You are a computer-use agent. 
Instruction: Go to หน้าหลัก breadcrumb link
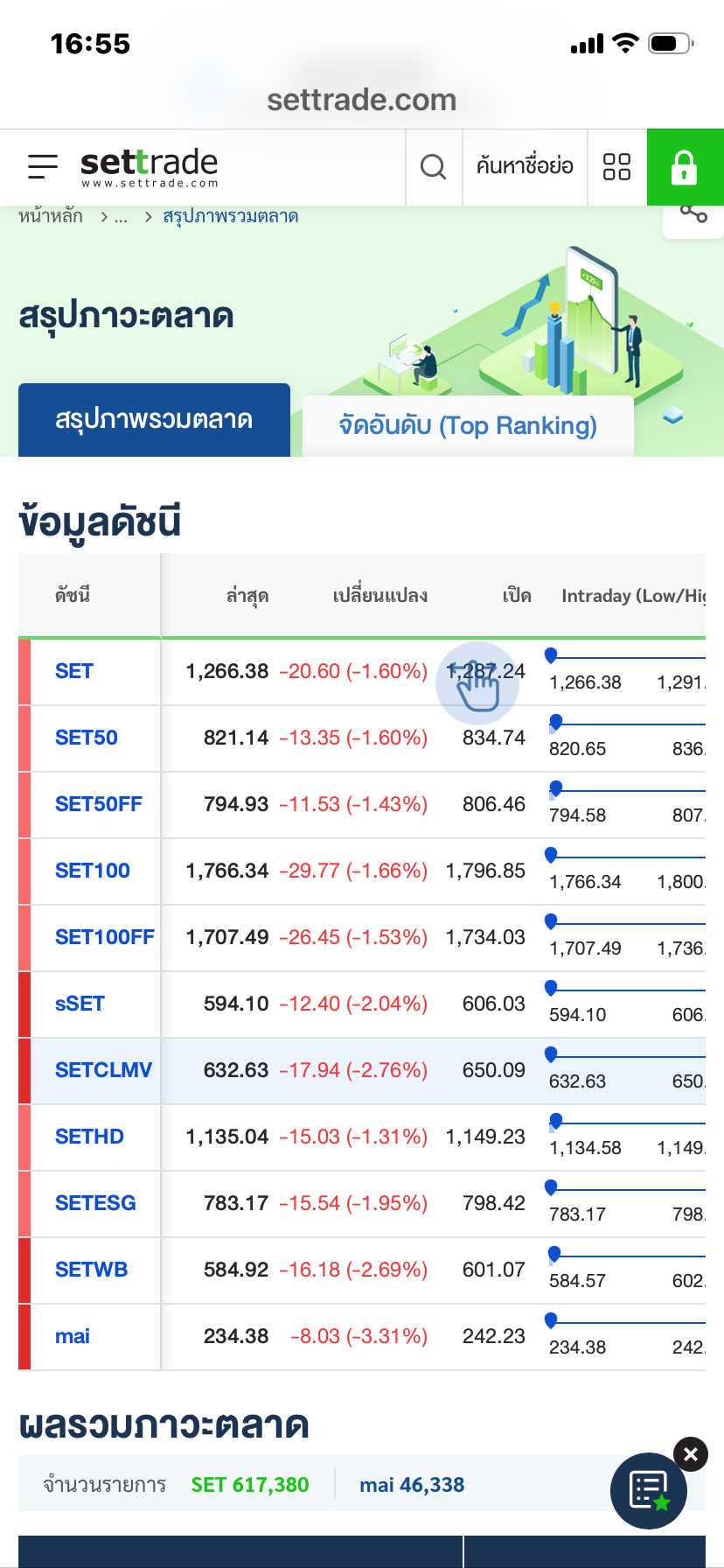[x=51, y=216]
